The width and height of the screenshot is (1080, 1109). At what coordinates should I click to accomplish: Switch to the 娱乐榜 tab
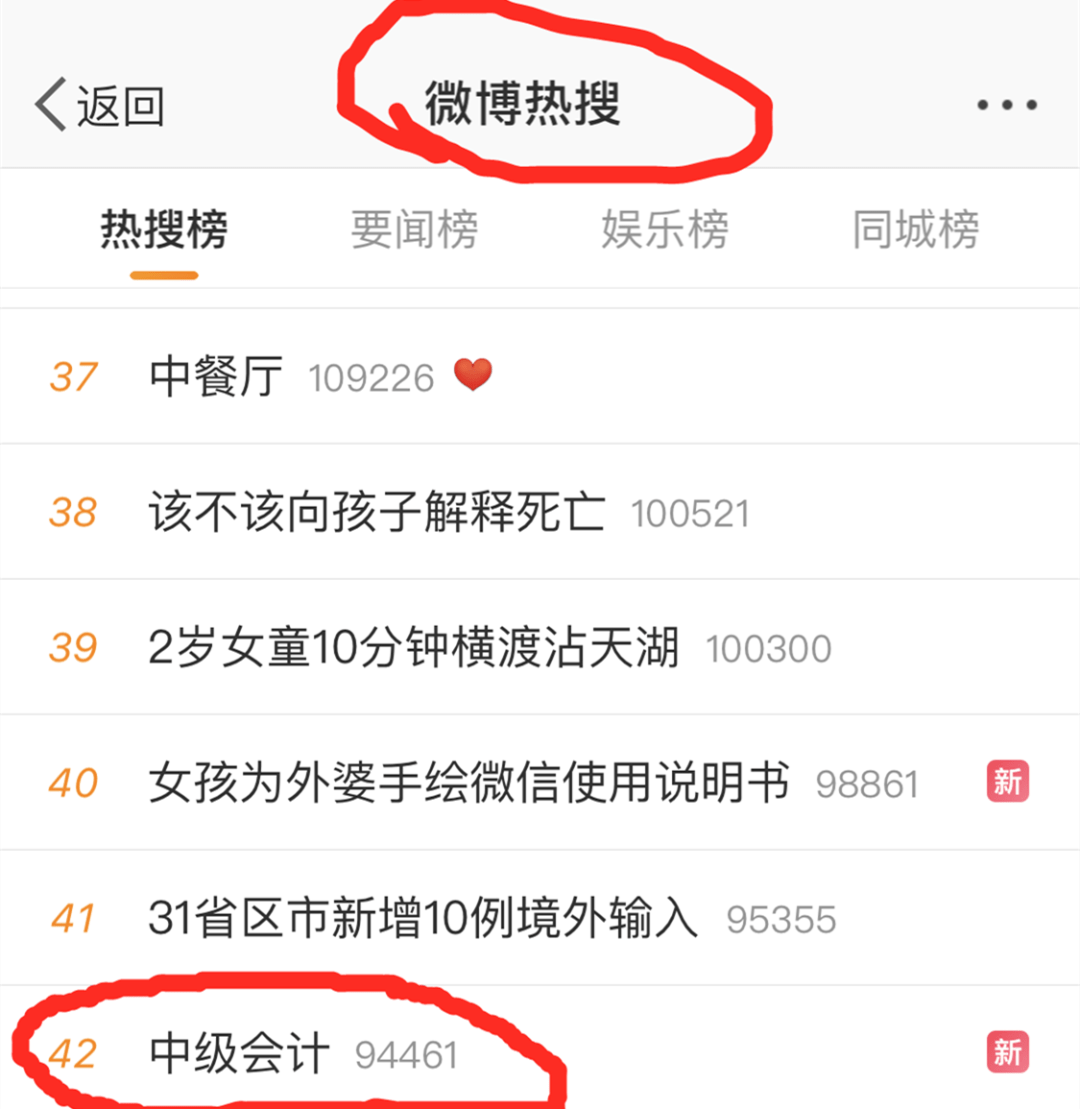pos(665,230)
